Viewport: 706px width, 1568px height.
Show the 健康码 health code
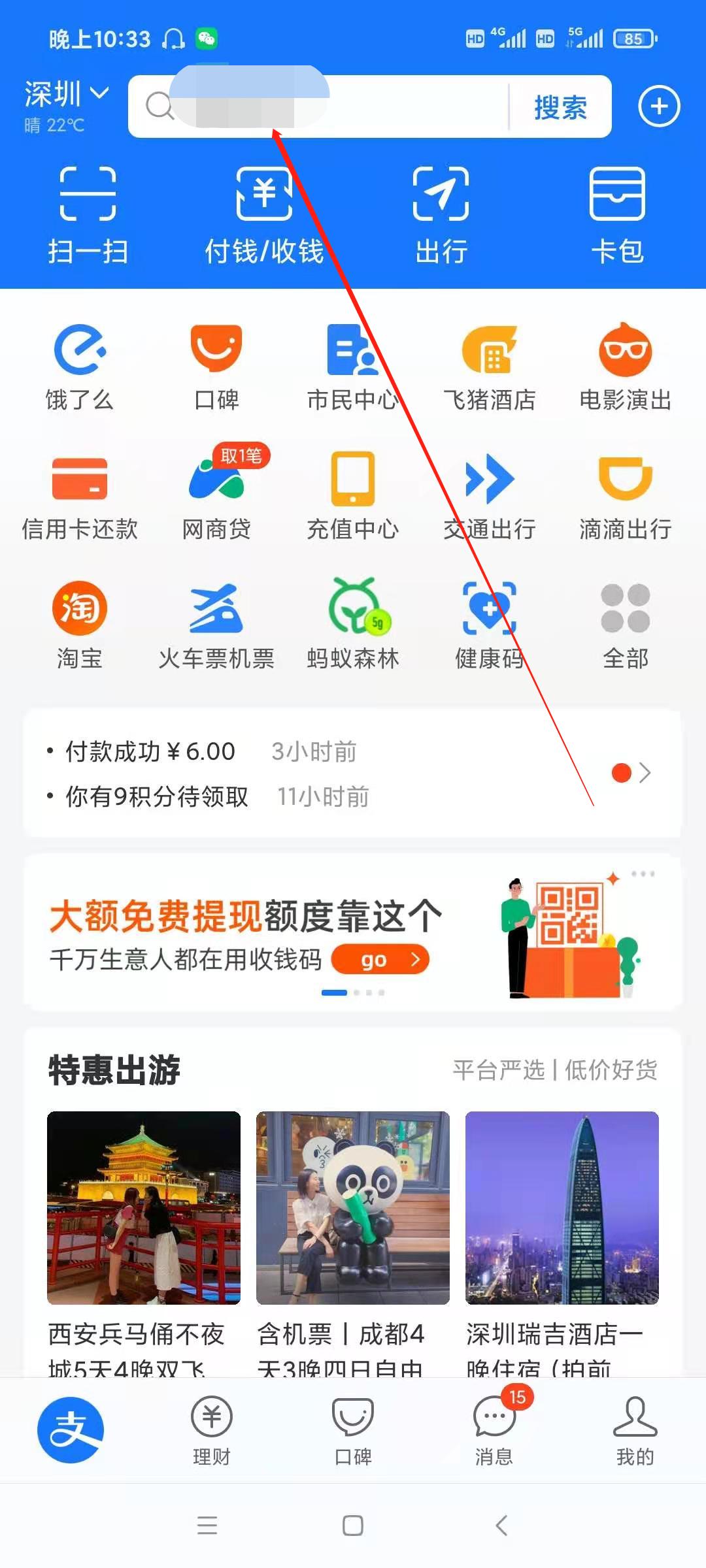point(489,621)
